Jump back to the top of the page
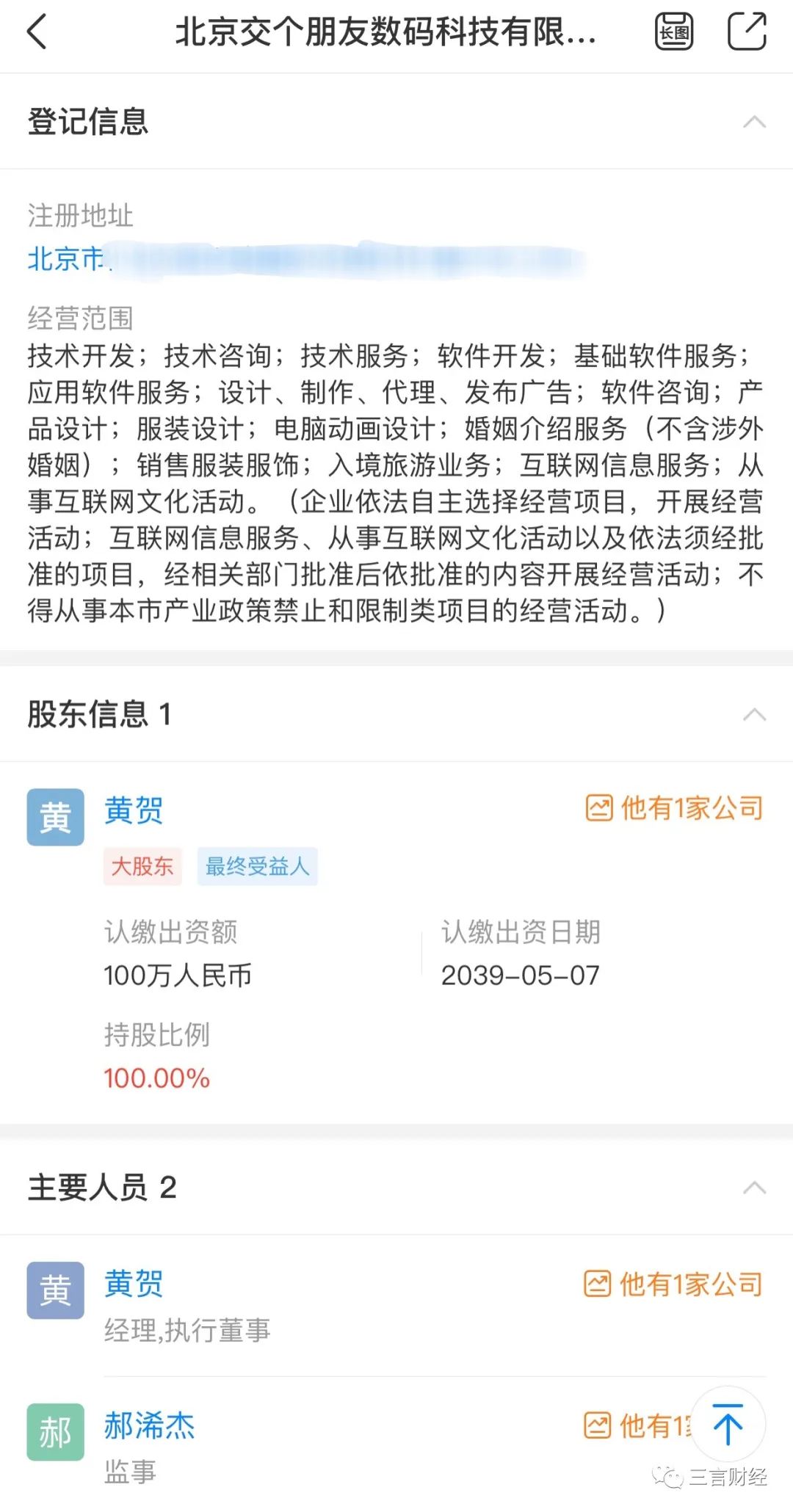Screen dimensions: 793x1512 coord(728,1425)
